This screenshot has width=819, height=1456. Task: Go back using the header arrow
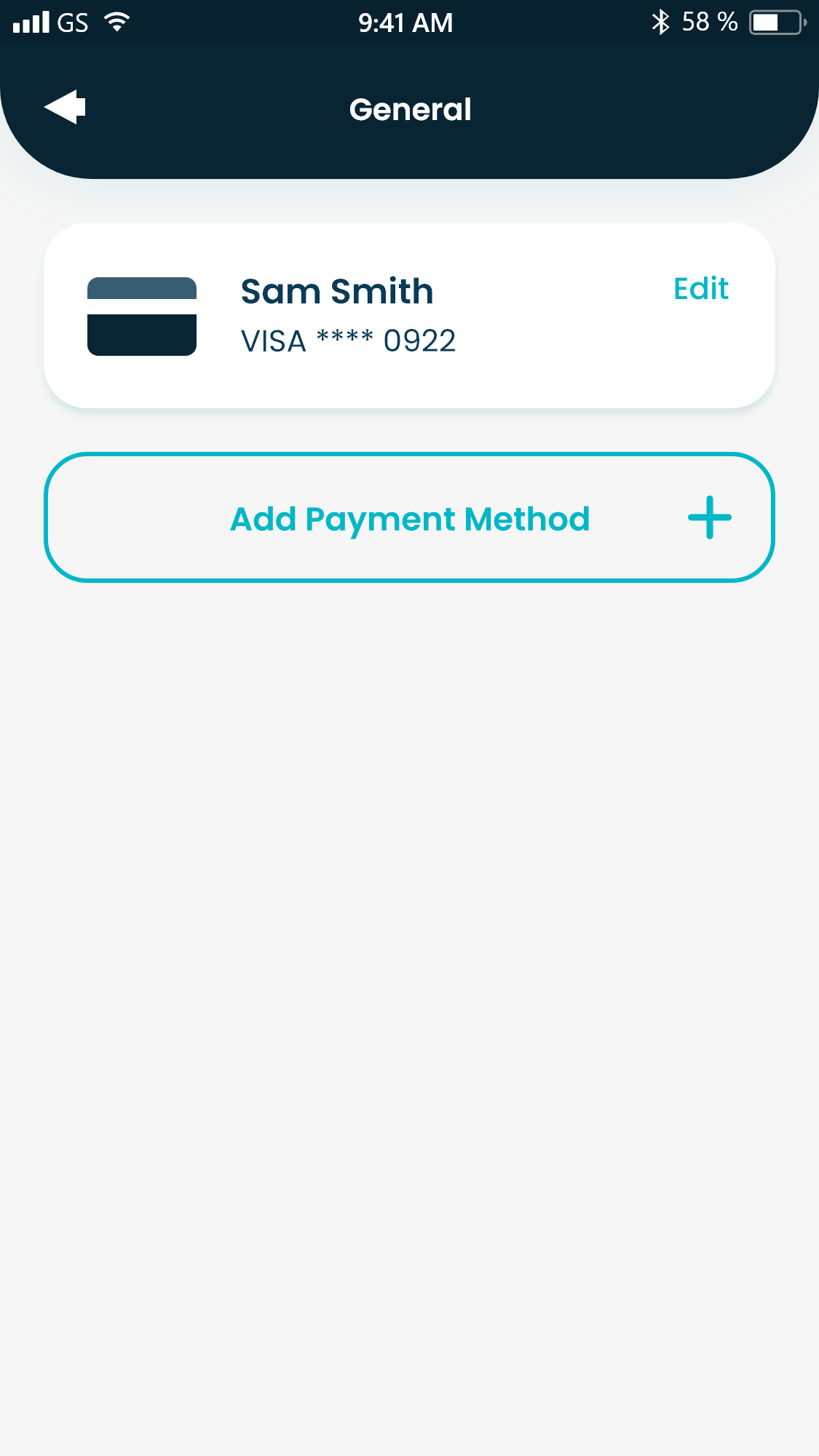click(66, 108)
